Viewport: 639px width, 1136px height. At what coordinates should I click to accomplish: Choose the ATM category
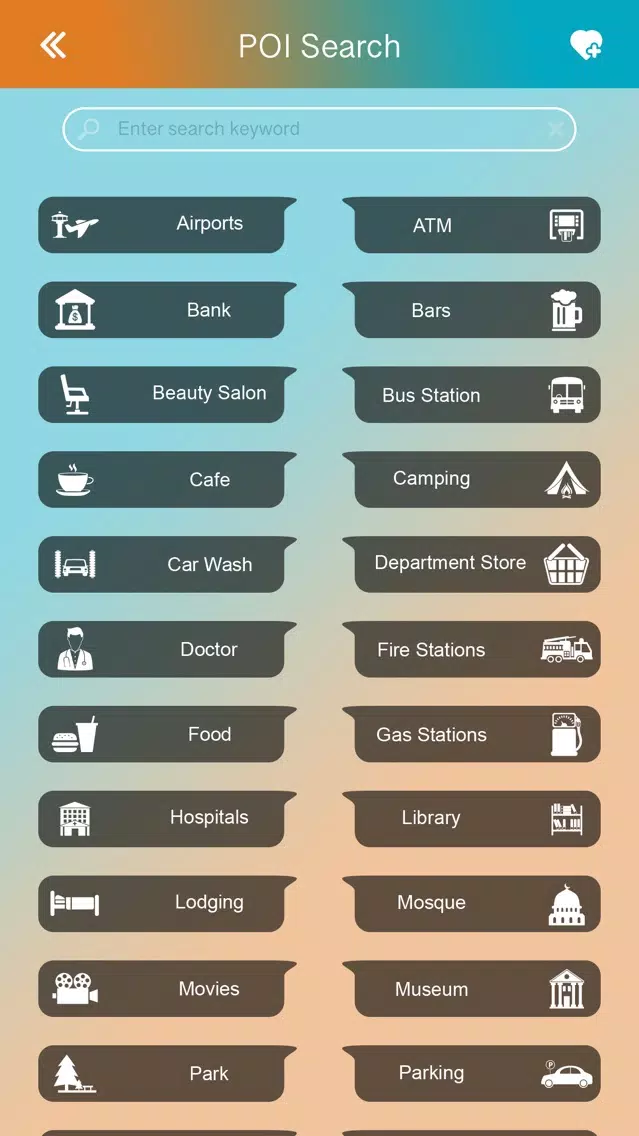coord(472,225)
